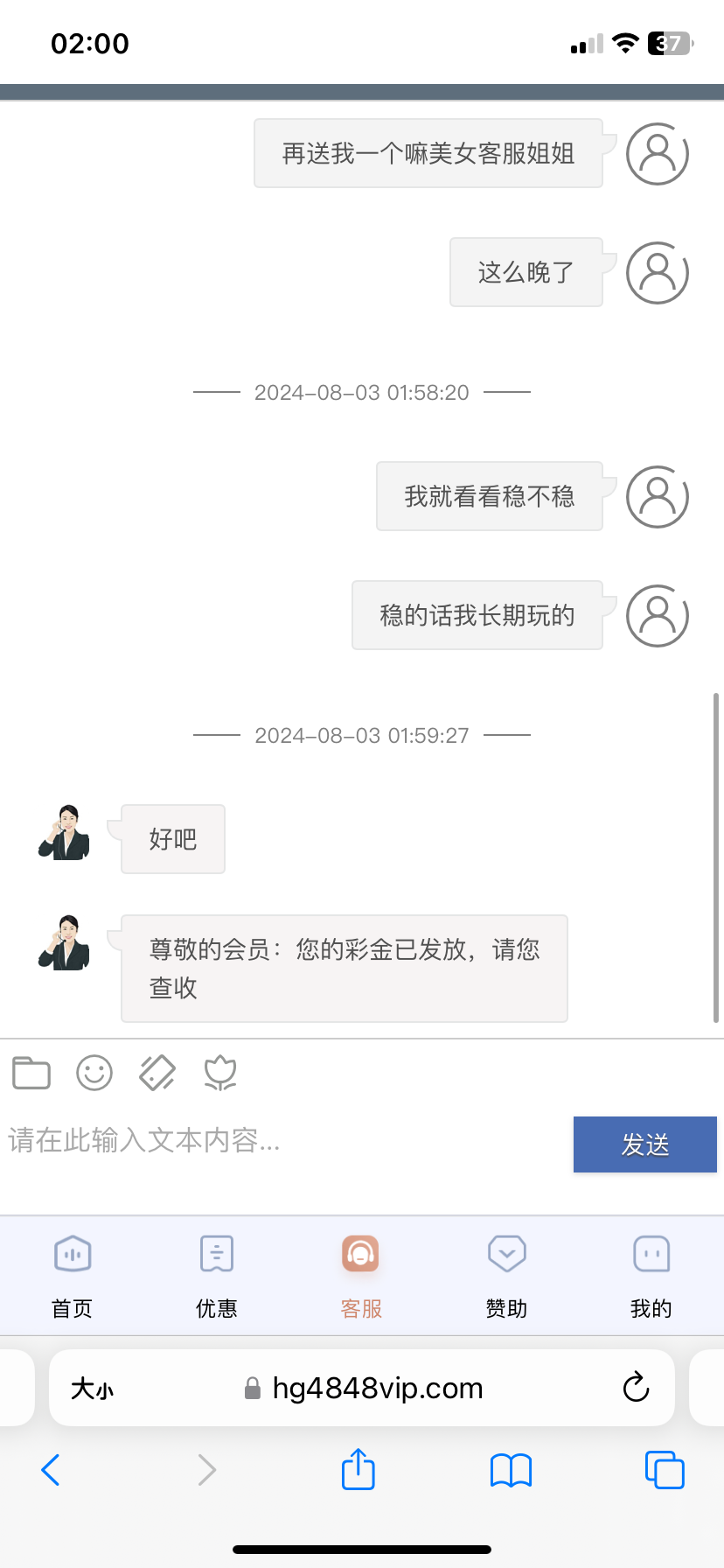Screen dimensions: 724x1568
Task: Send the message with 发送 button
Action: [644, 1144]
